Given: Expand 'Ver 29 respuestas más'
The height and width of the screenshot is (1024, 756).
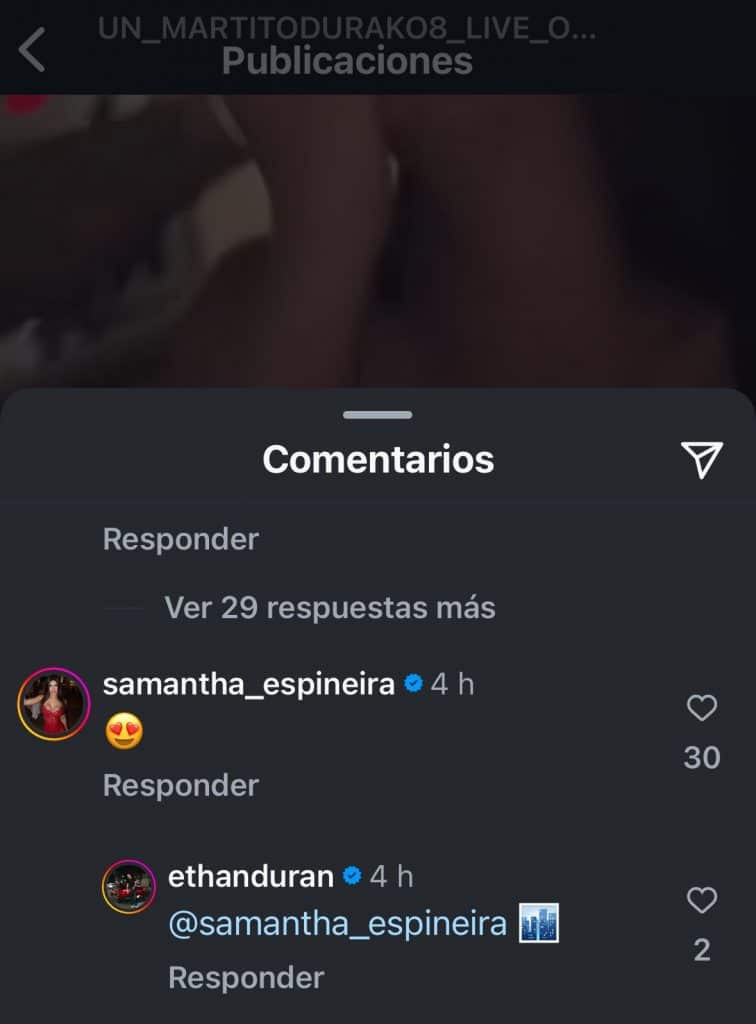Looking at the screenshot, I should point(329,607).
